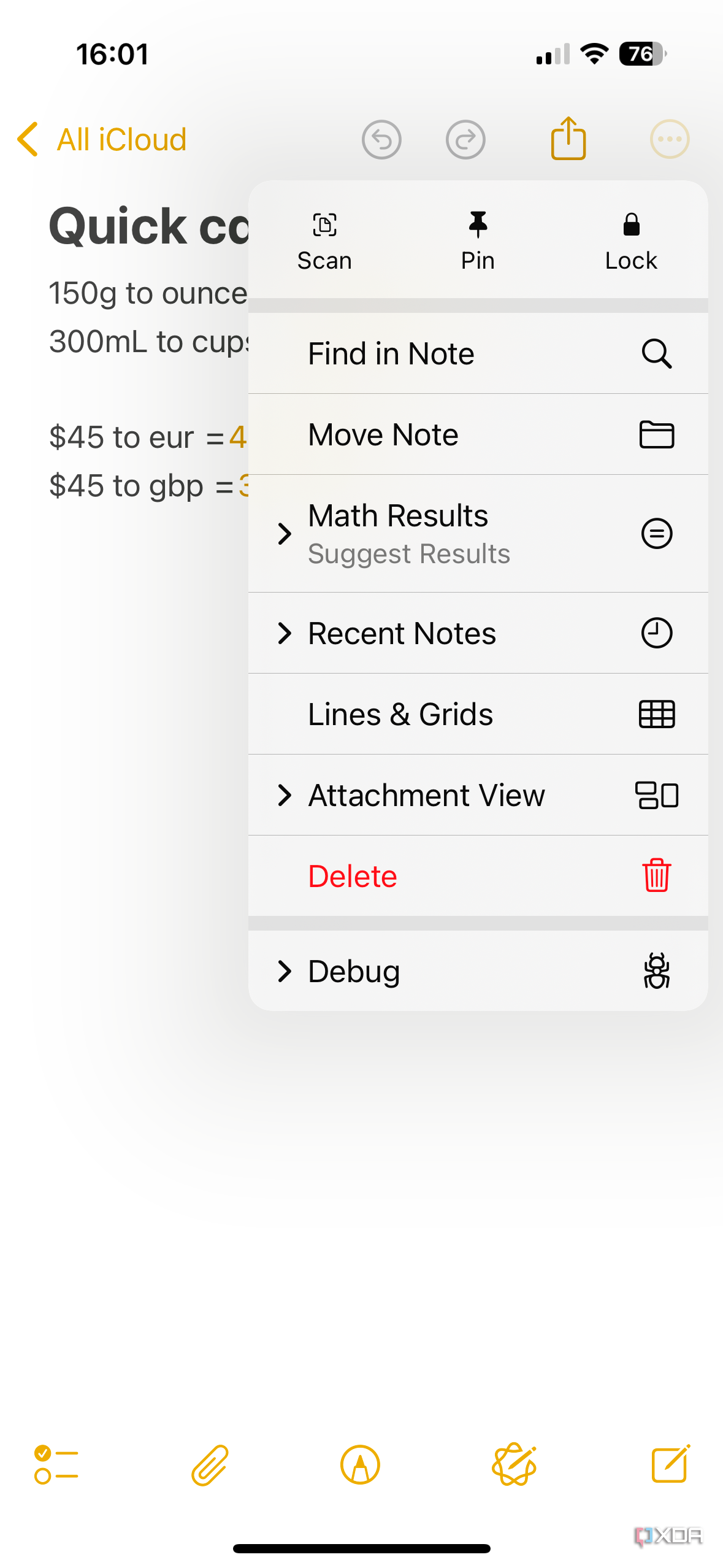Tap the redo arrow icon
723x1568 pixels.
465,139
